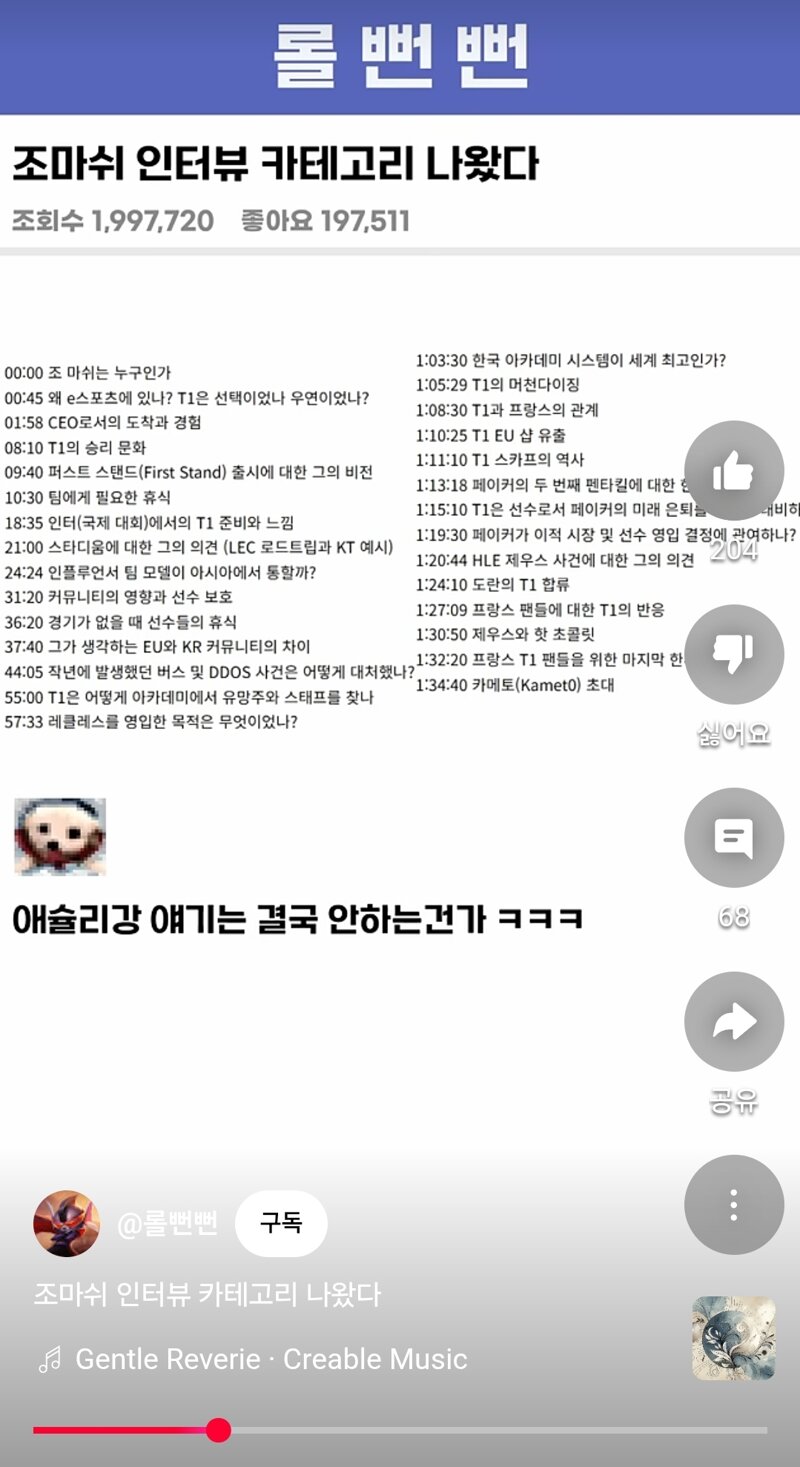Viewport: 800px width, 1467px height.
Task: Open the three-dot more options menu
Action: point(734,1204)
